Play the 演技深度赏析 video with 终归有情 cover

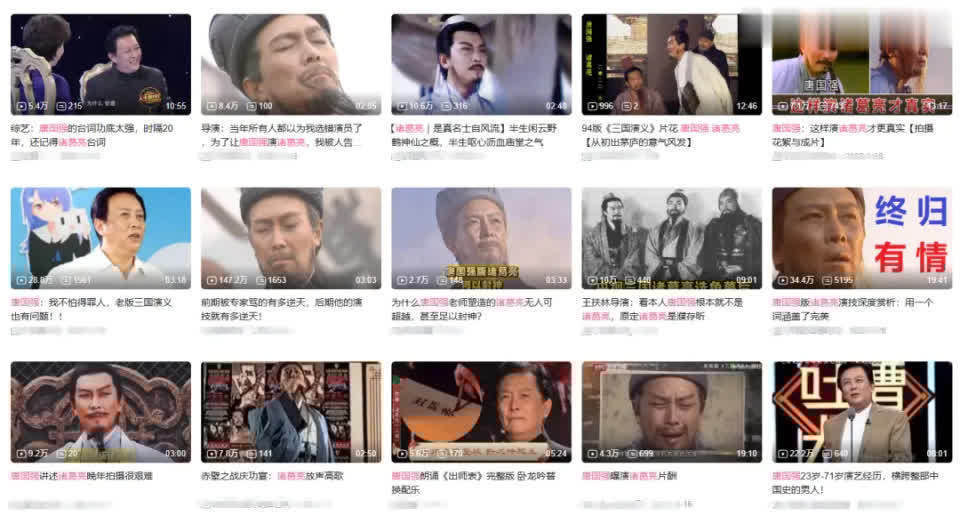click(861, 237)
